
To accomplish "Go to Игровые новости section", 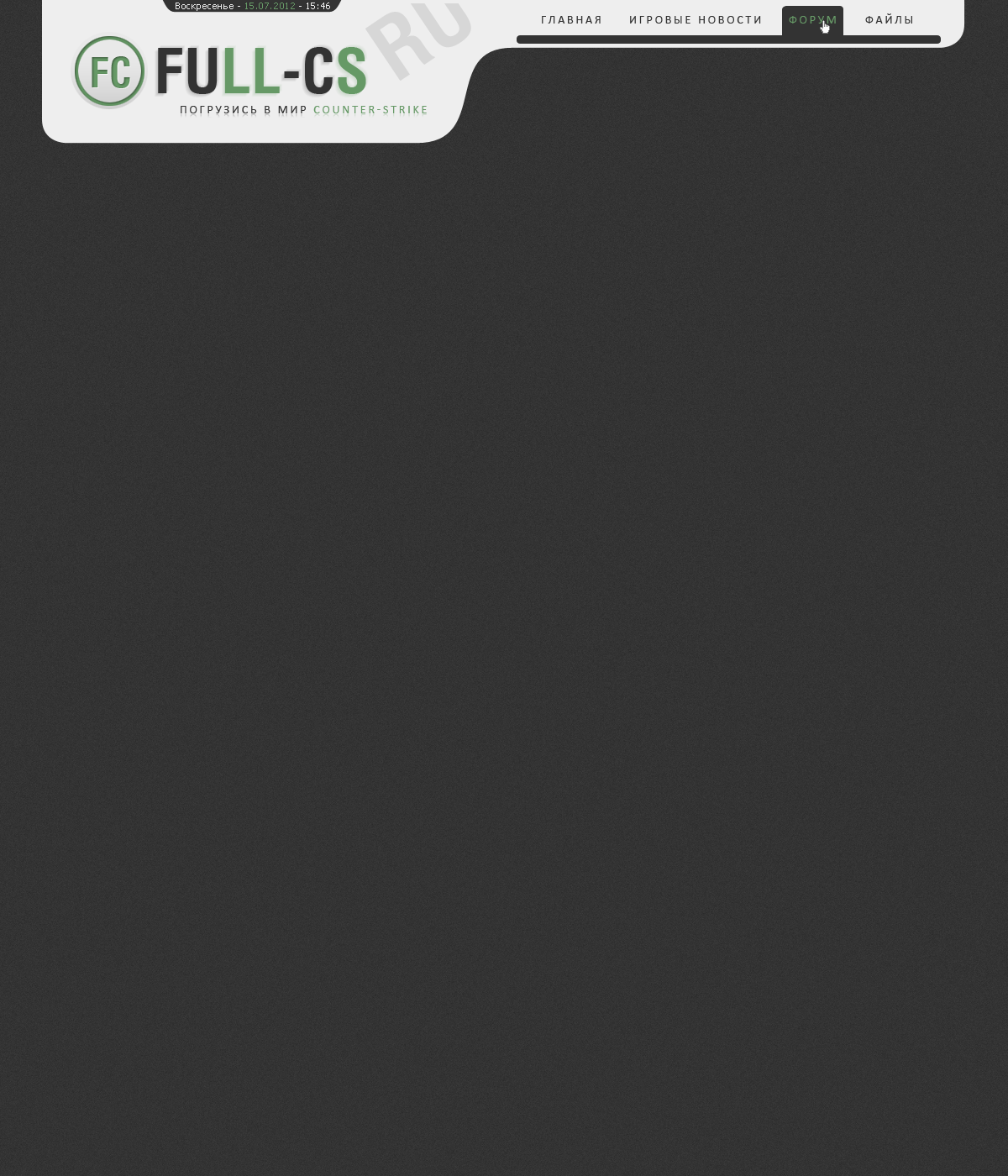I will coord(696,20).
